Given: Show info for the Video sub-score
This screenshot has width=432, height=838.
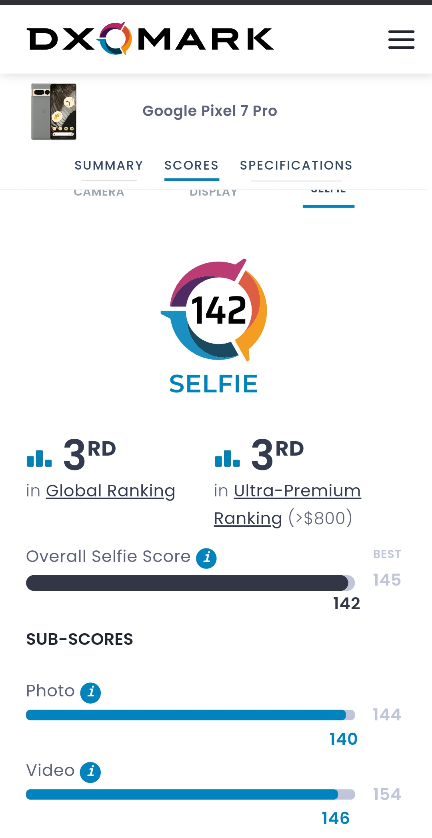Looking at the screenshot, I should pyautogui.click(x=90, y=772).
